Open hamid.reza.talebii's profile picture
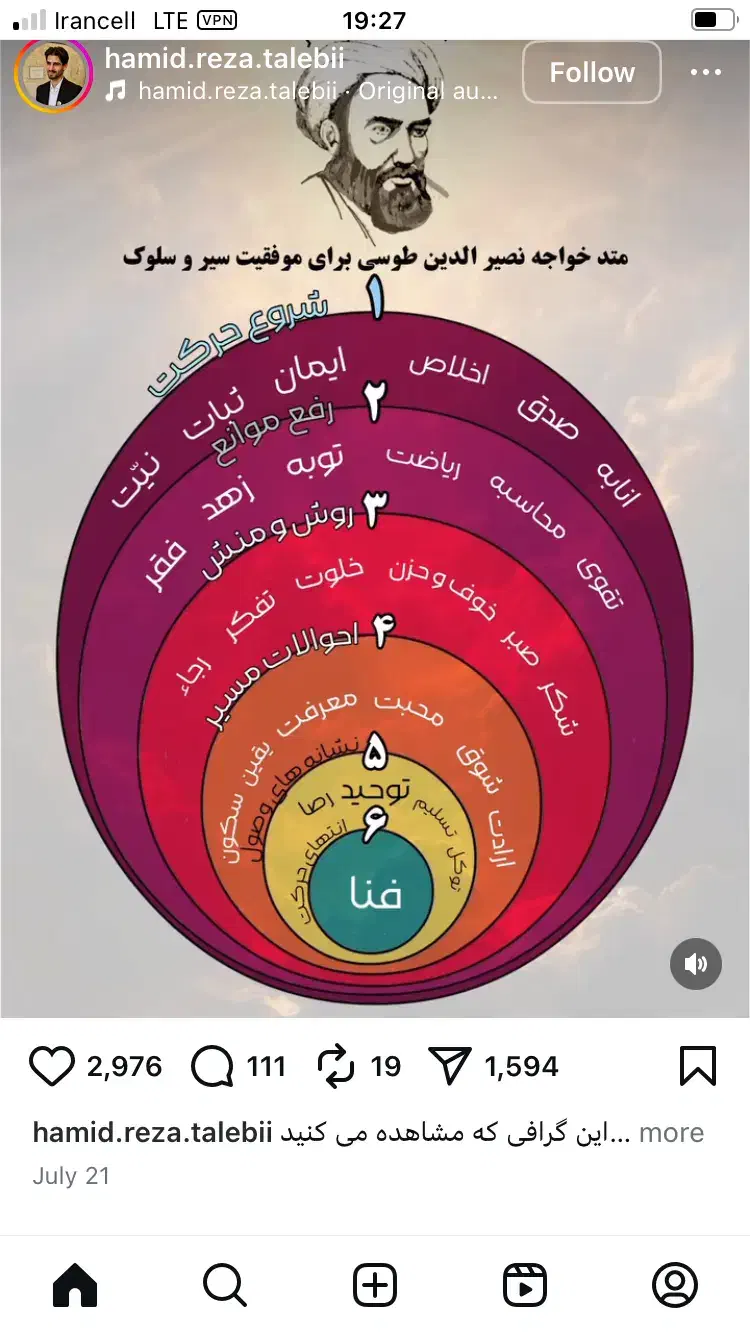750x1334 pixels. coord(52,73)
